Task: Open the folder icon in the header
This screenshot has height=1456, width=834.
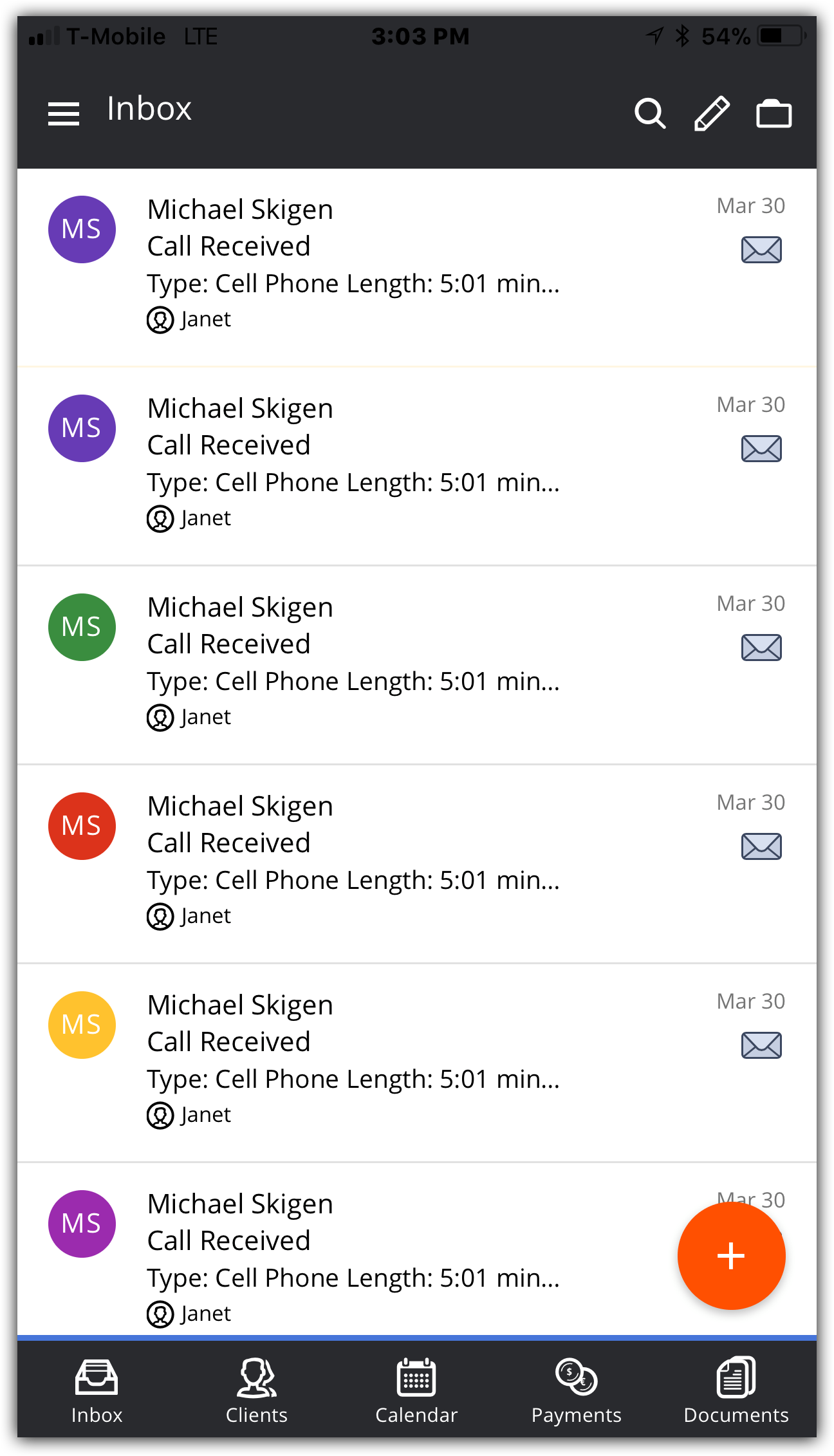Action: (774, 114)
